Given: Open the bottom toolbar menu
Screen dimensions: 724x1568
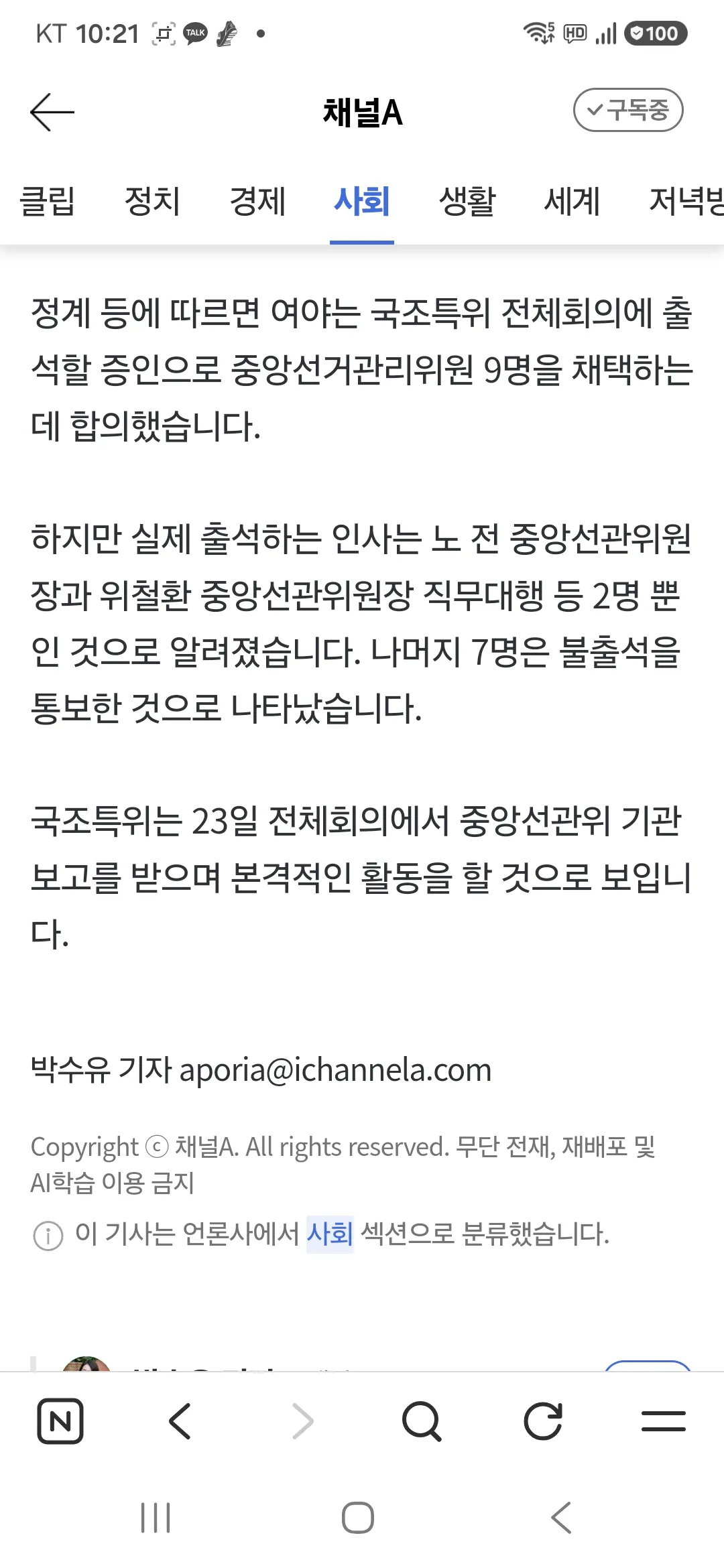Looking at the screenshot, I should pos(664,1421).
